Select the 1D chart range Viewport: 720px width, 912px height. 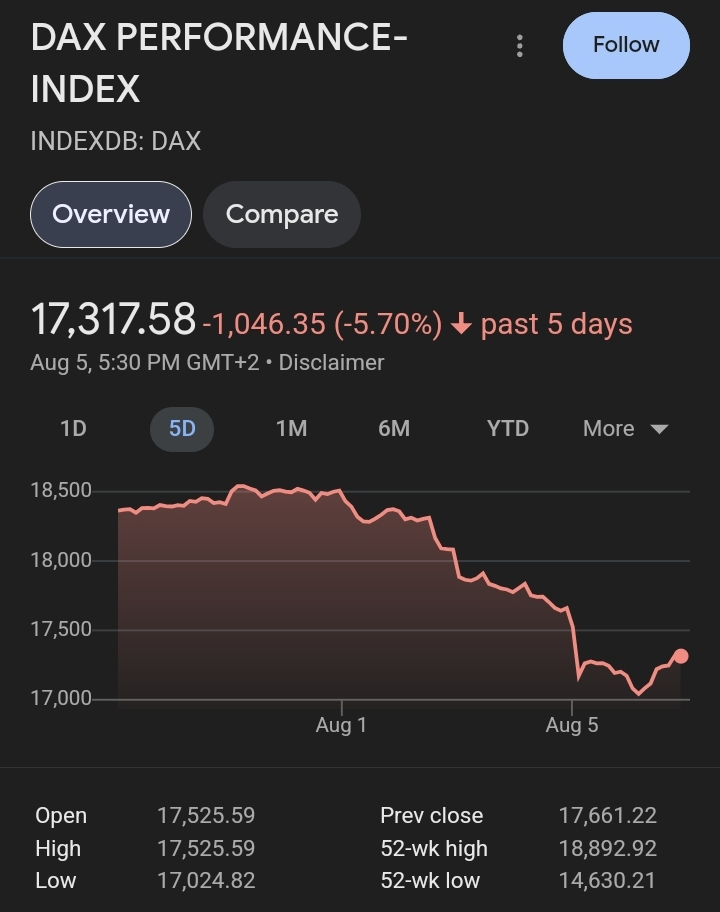(73, 429)
